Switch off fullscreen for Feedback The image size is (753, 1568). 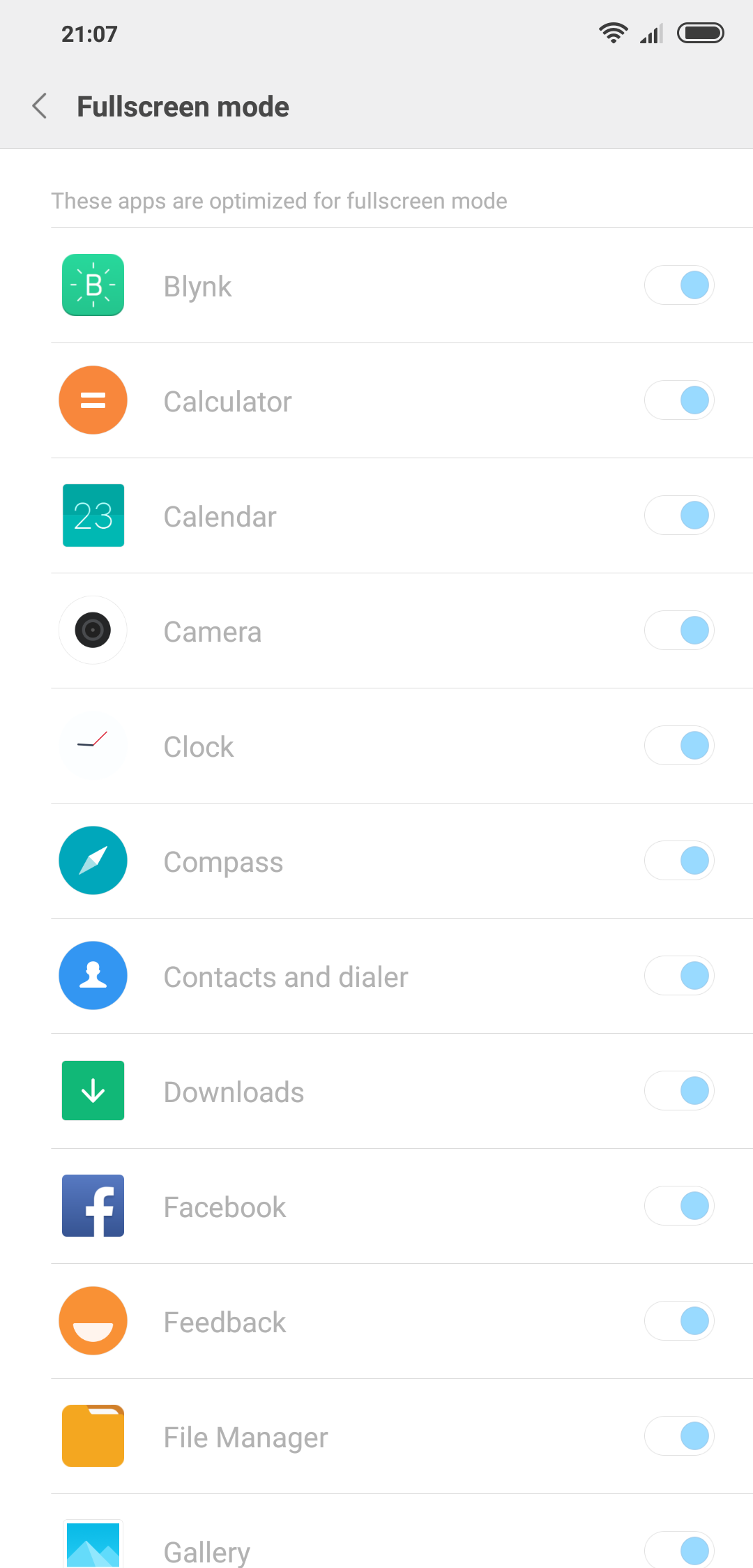point(679,1321)
